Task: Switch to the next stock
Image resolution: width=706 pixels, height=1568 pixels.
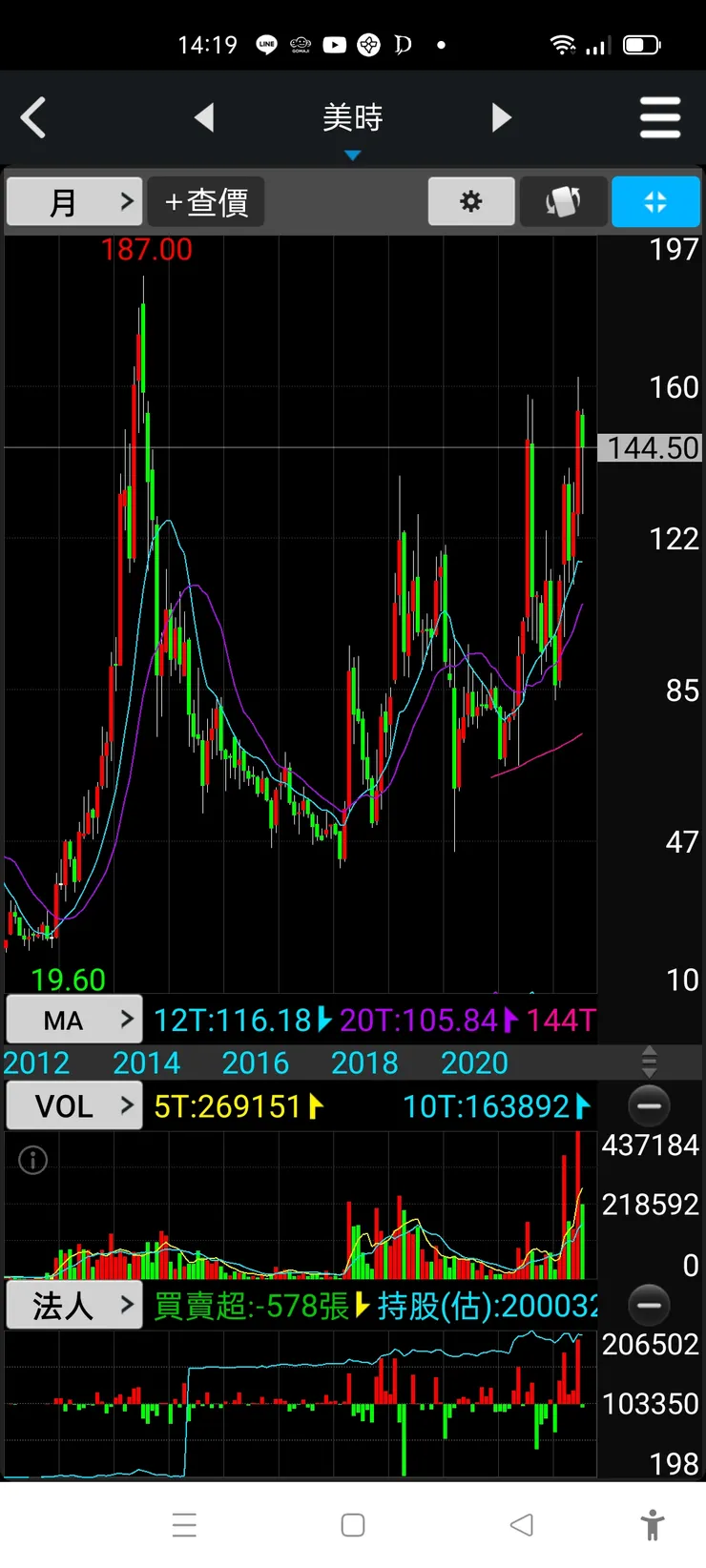Action: (502, 118)
